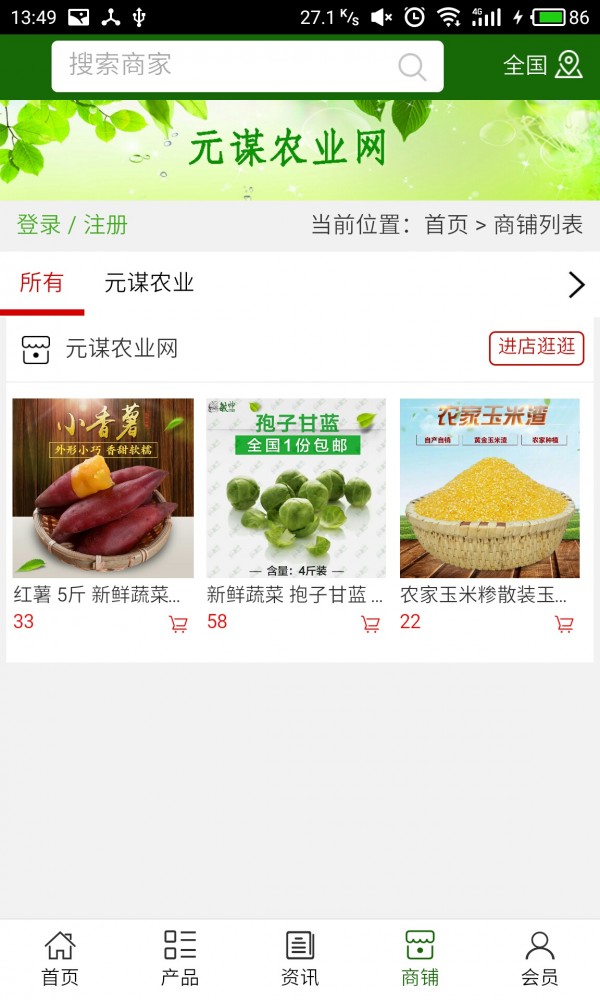Image resolution: width=600 pixels, height=1000 pixels.
Task: Add the 33 yuan 红薯 to cart
Action: pos(178,624)
